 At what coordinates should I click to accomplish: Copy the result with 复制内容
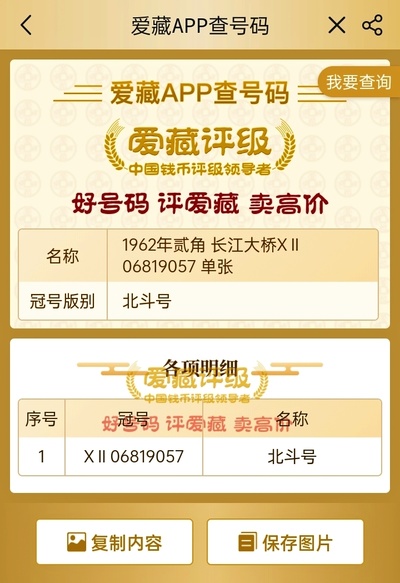(x=114, y=542)
